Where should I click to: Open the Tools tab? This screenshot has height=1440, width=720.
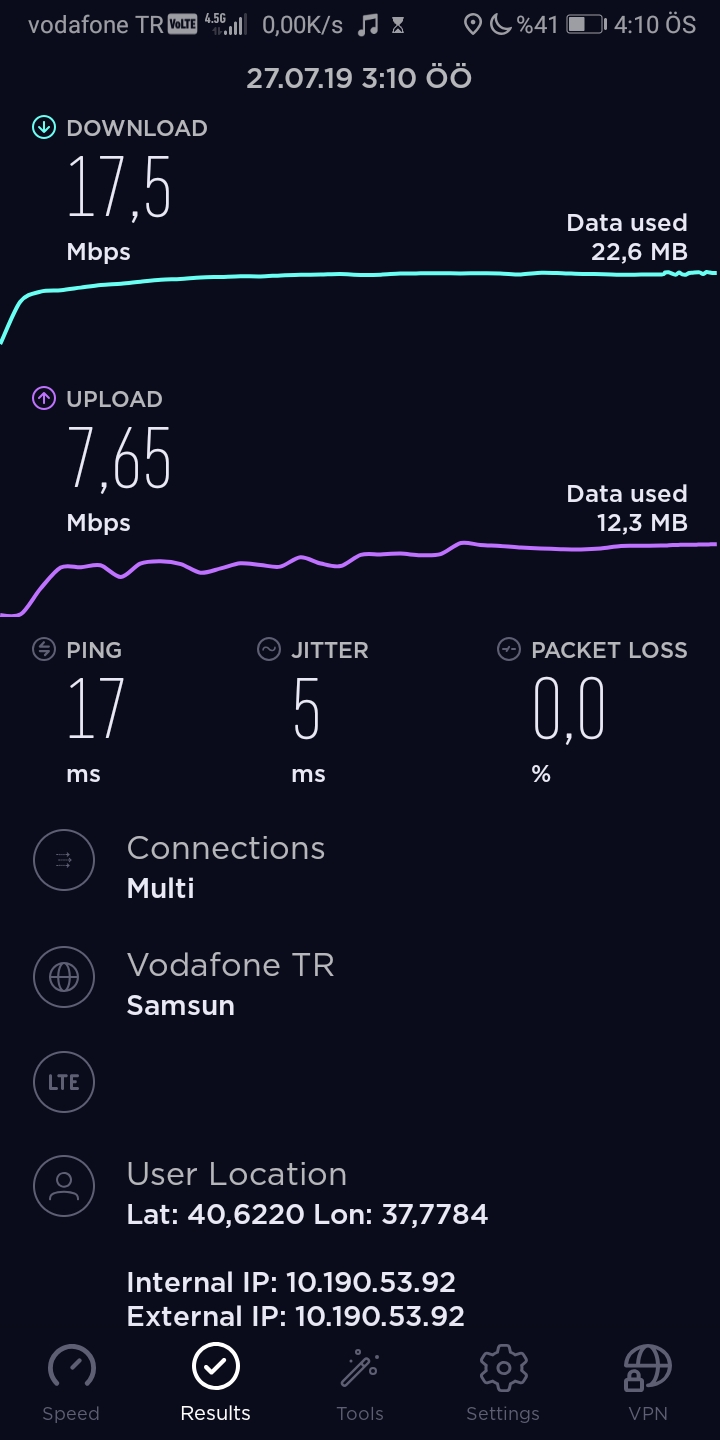[360, 1384]
